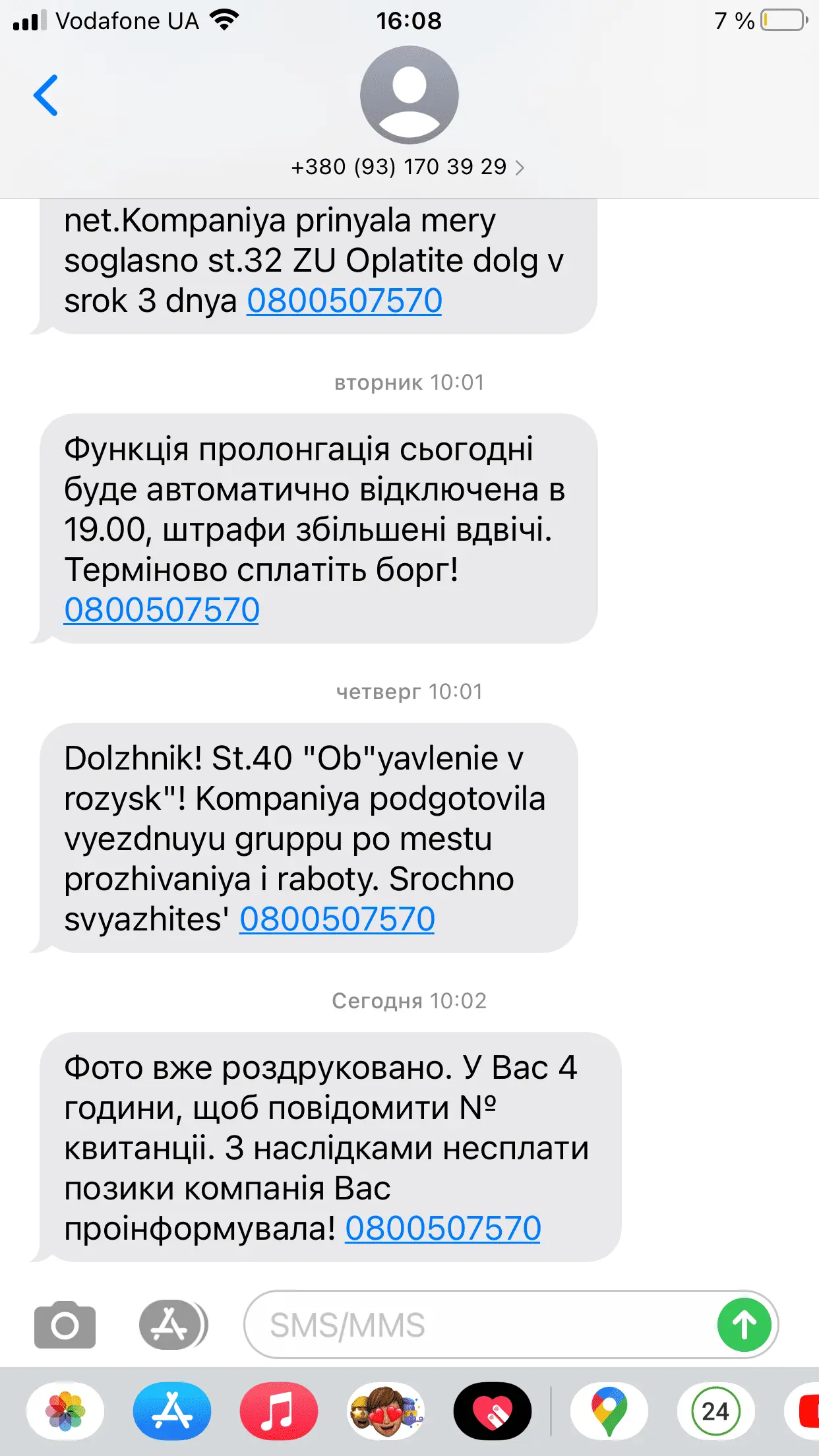Open Memoji stickers

(x=386, y=1412)
